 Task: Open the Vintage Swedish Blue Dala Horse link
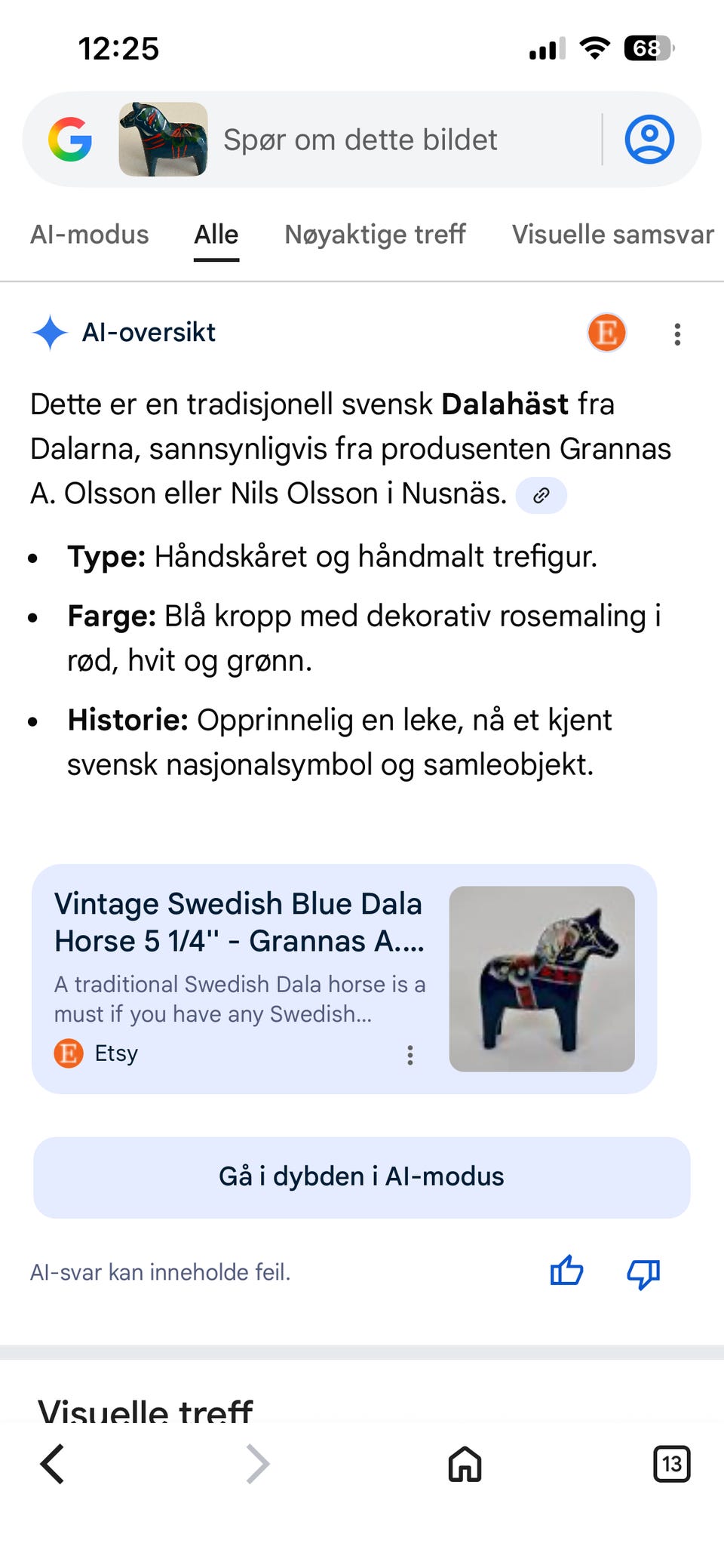pos(239,922)
